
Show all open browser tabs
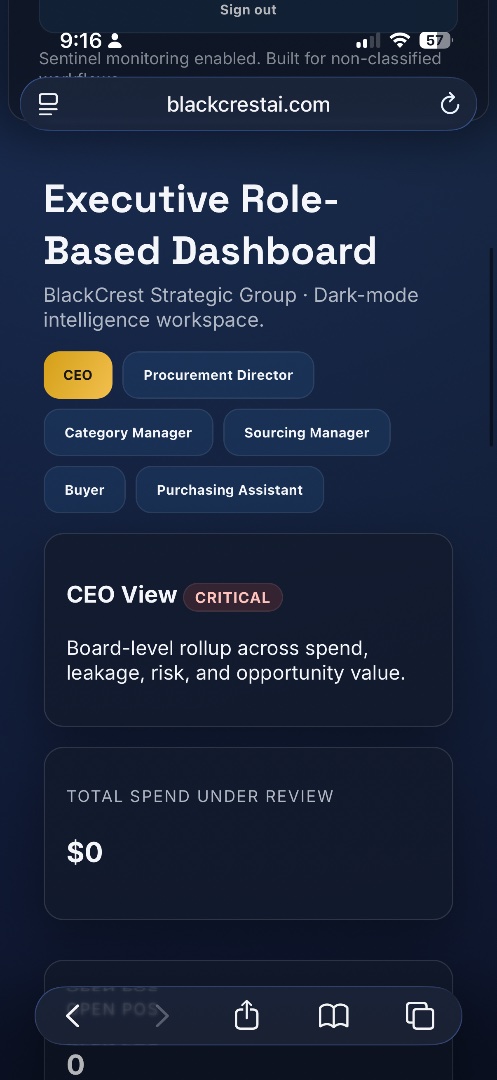click(420, 1015)
